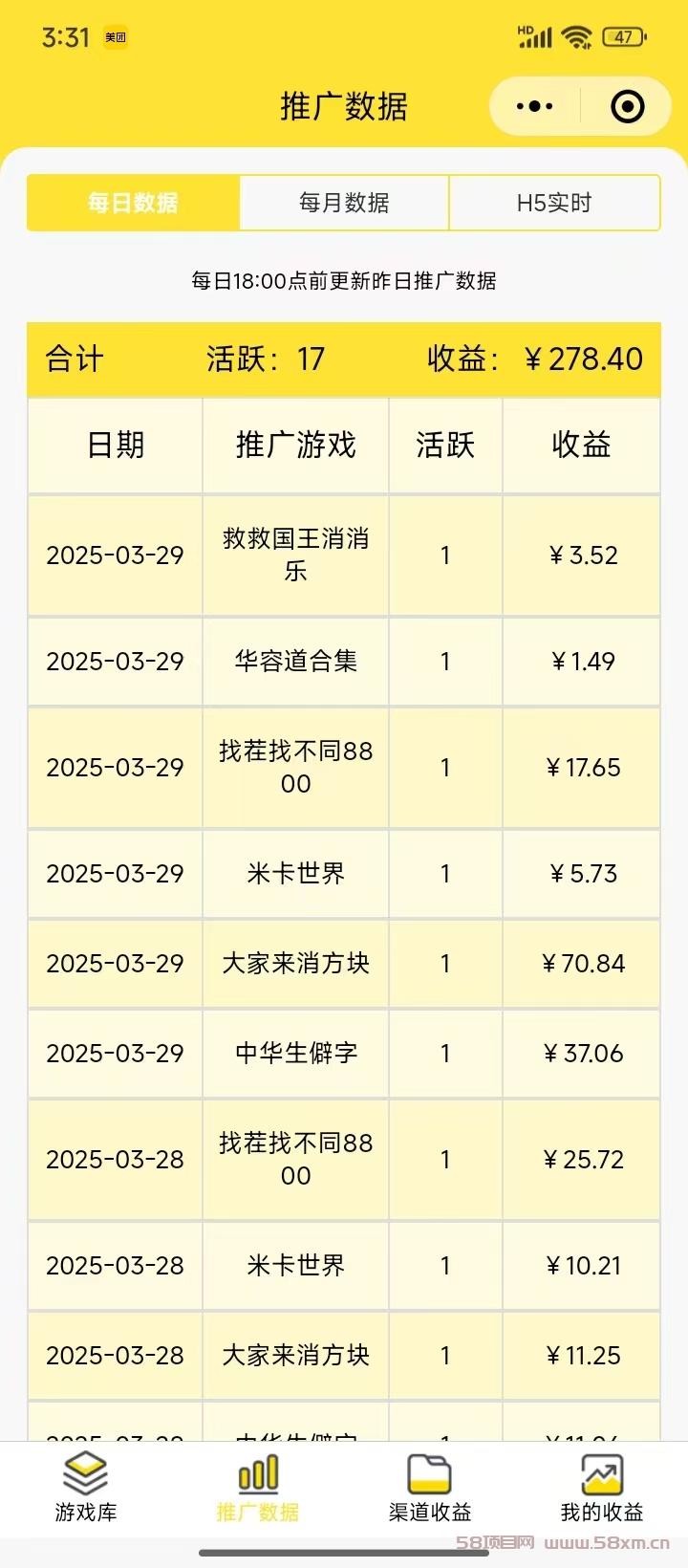Go to the 渠道收益 tab
Viewport: 688px width, 1568px height.
430,1488
